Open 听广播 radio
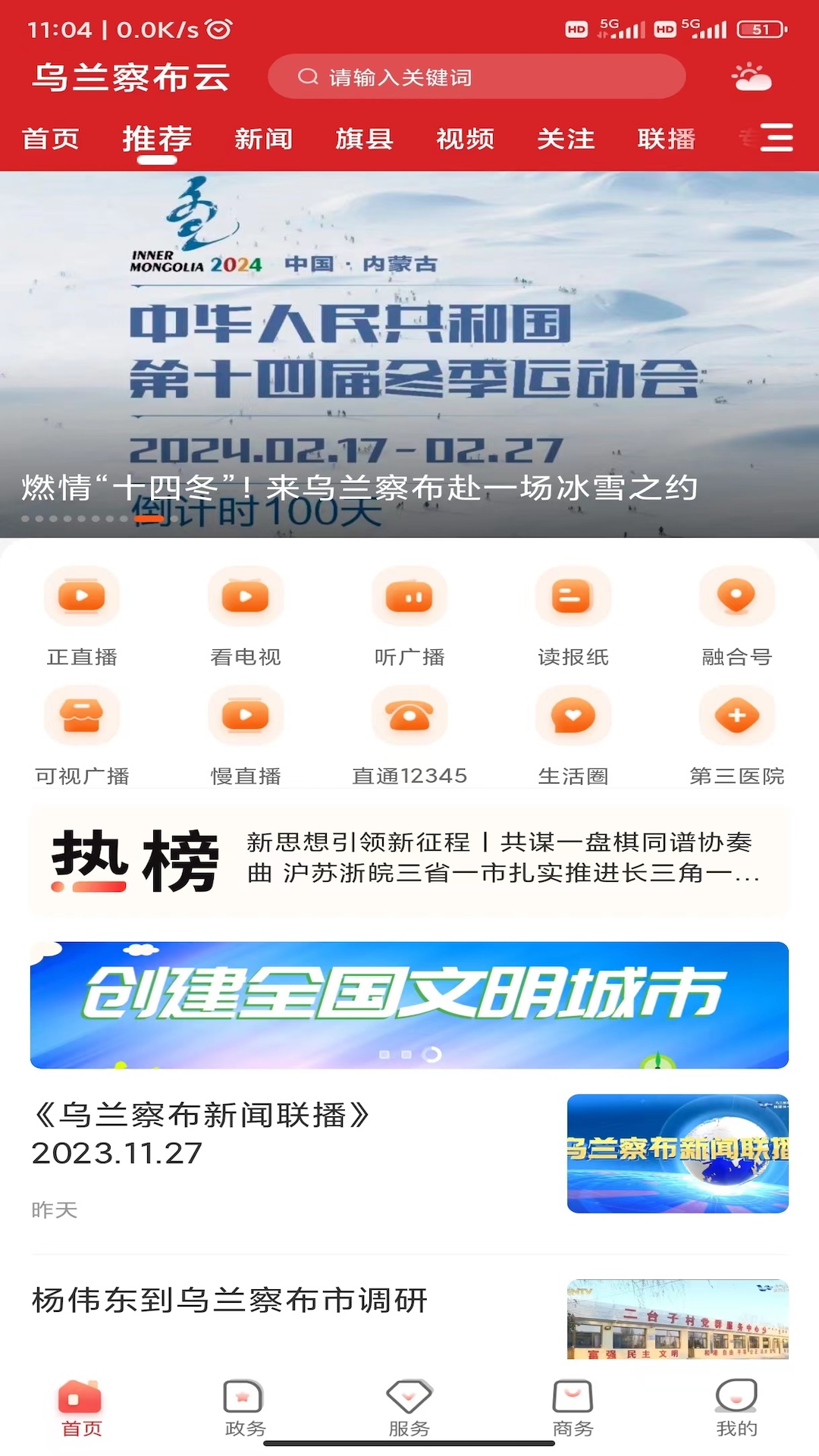Screen dimensions: 819x1456 click(409, 614)
